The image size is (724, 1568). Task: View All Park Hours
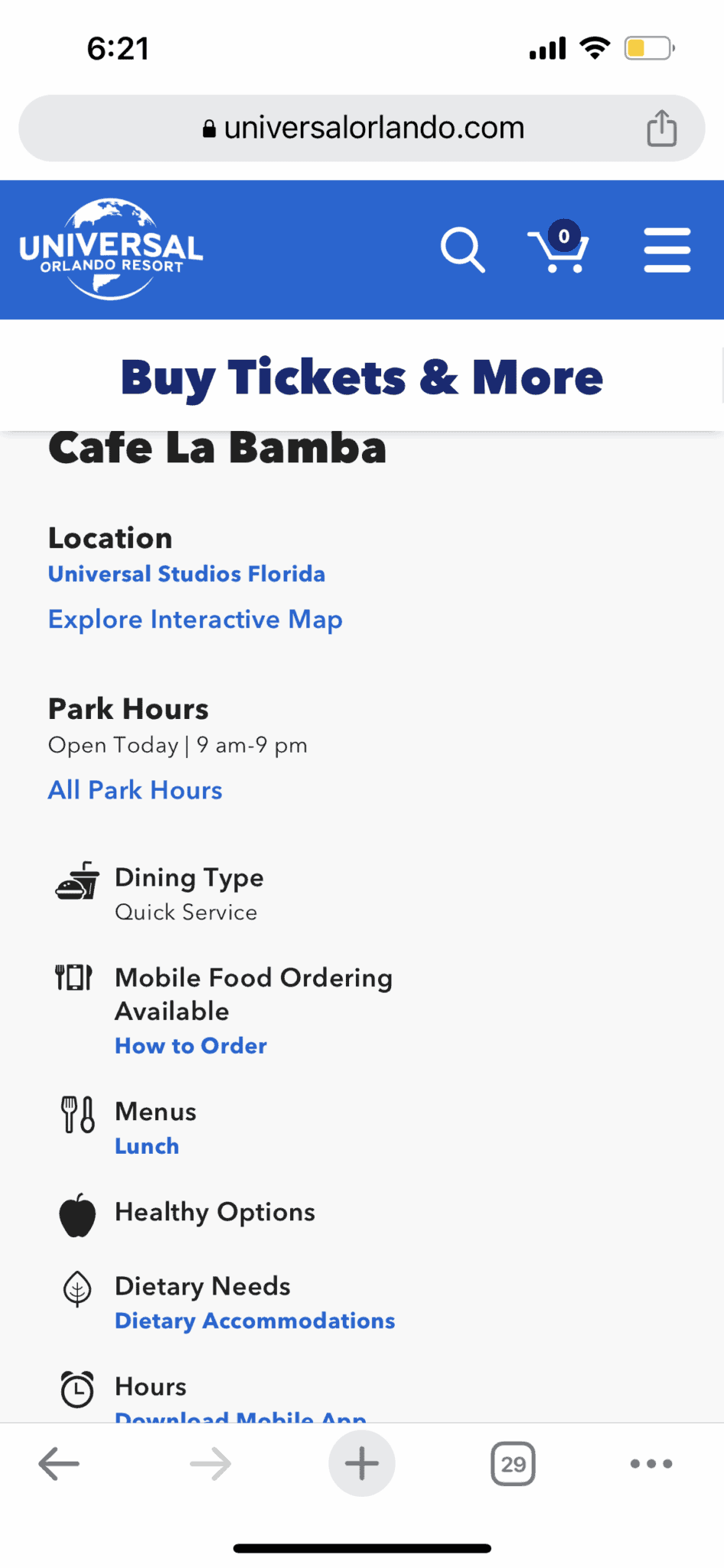click(135, 790)
